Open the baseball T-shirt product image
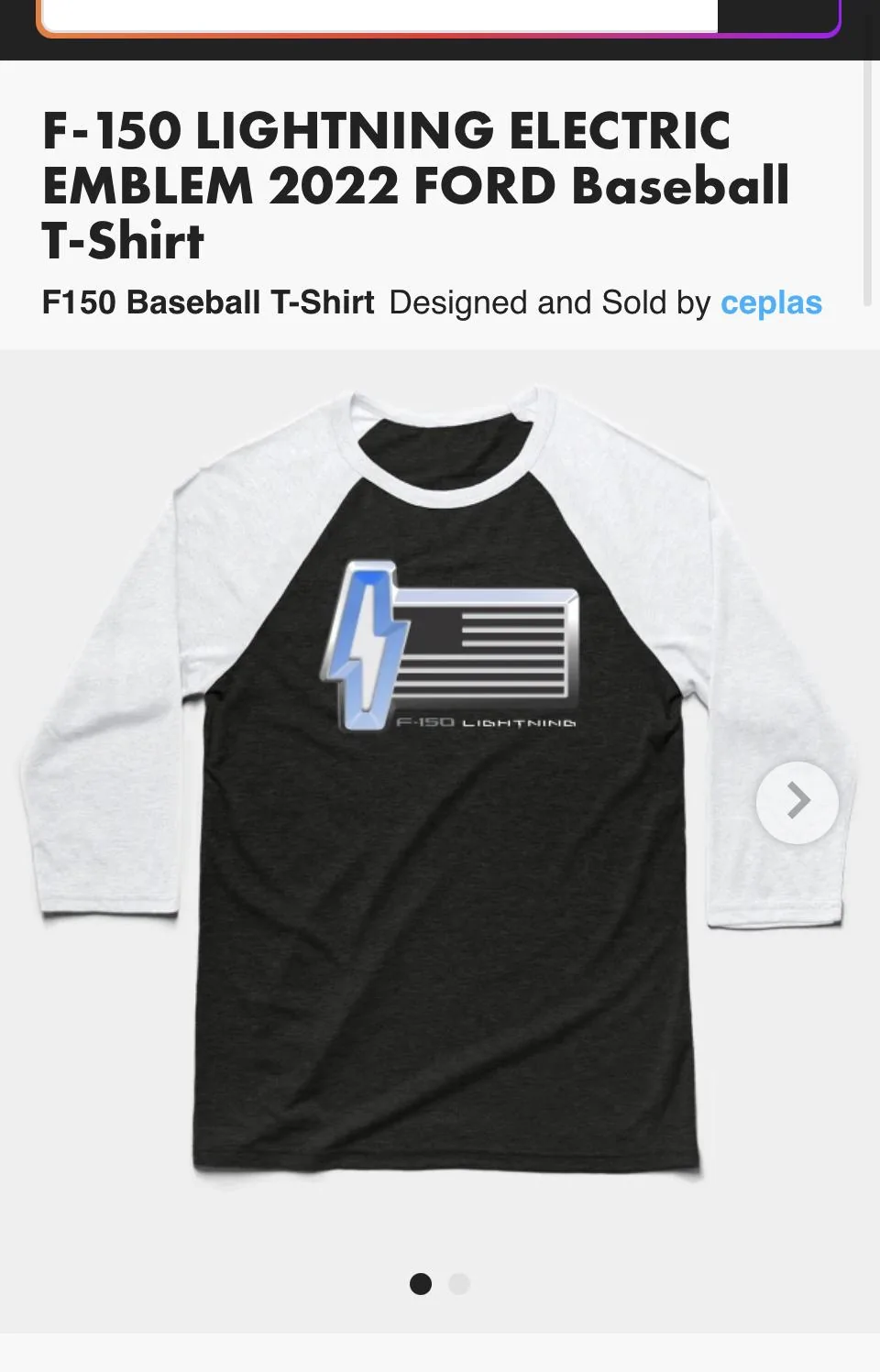This screenshot has height=1372, width=880. point(440,788)
